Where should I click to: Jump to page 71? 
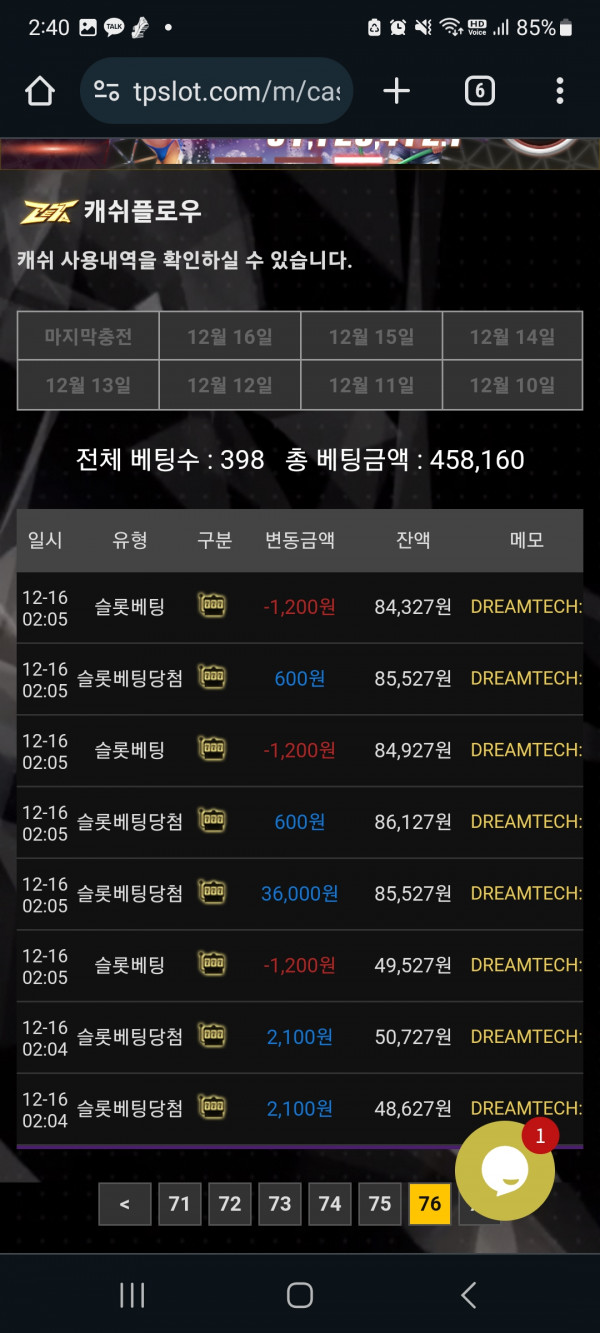[x=180, y=1204]
